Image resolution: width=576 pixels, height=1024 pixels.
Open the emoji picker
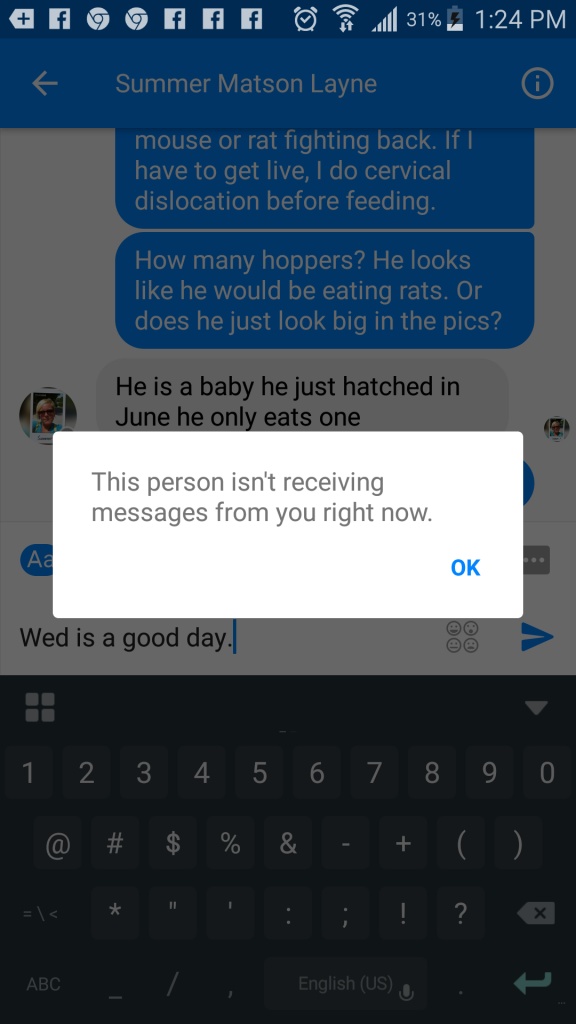462,637
